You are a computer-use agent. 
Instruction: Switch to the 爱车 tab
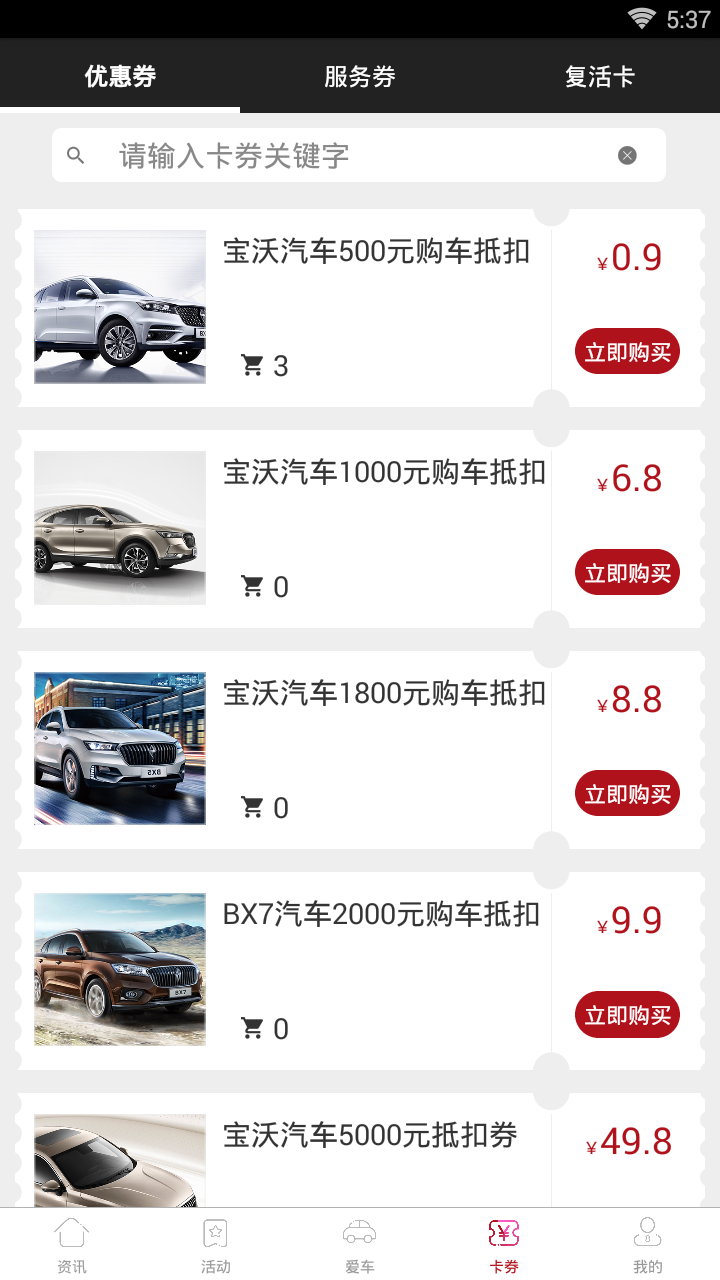coord(360,1245)
